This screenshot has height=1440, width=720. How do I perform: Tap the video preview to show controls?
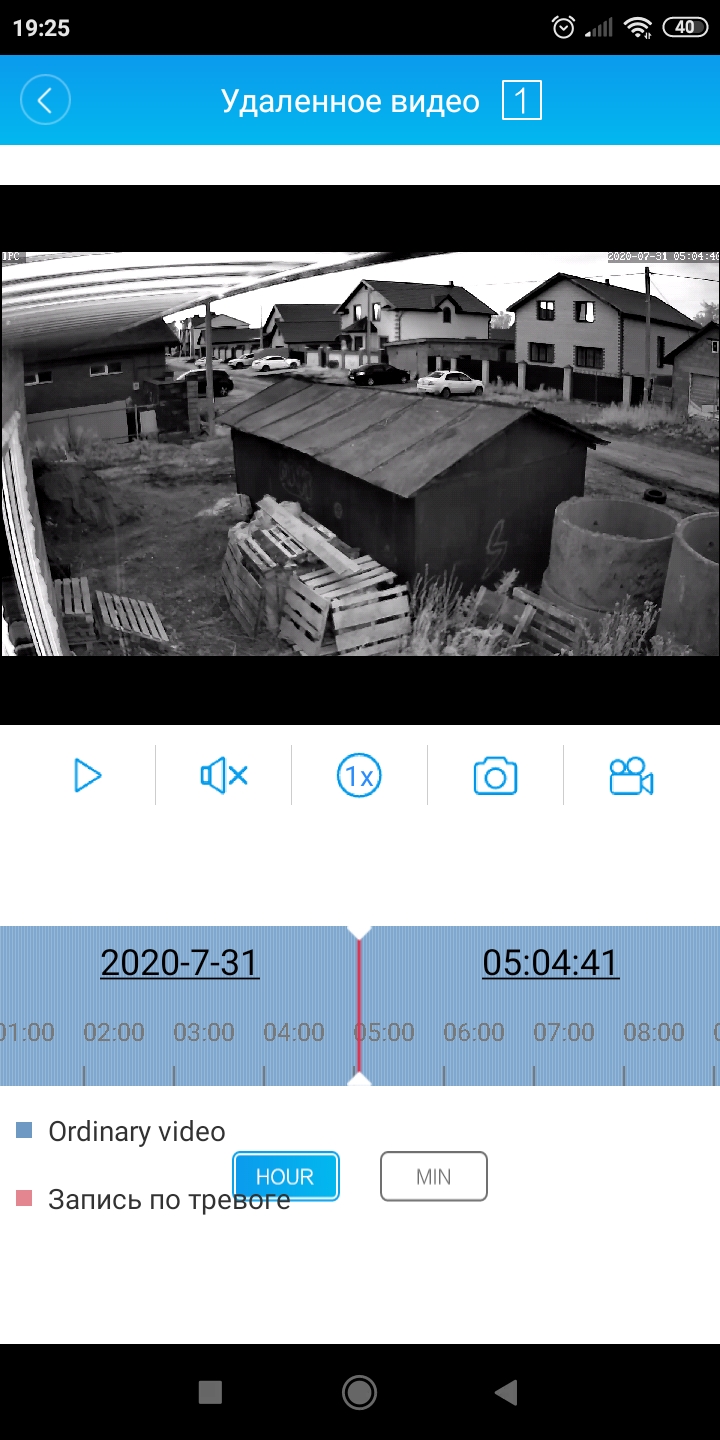click(x=360, y=454)
